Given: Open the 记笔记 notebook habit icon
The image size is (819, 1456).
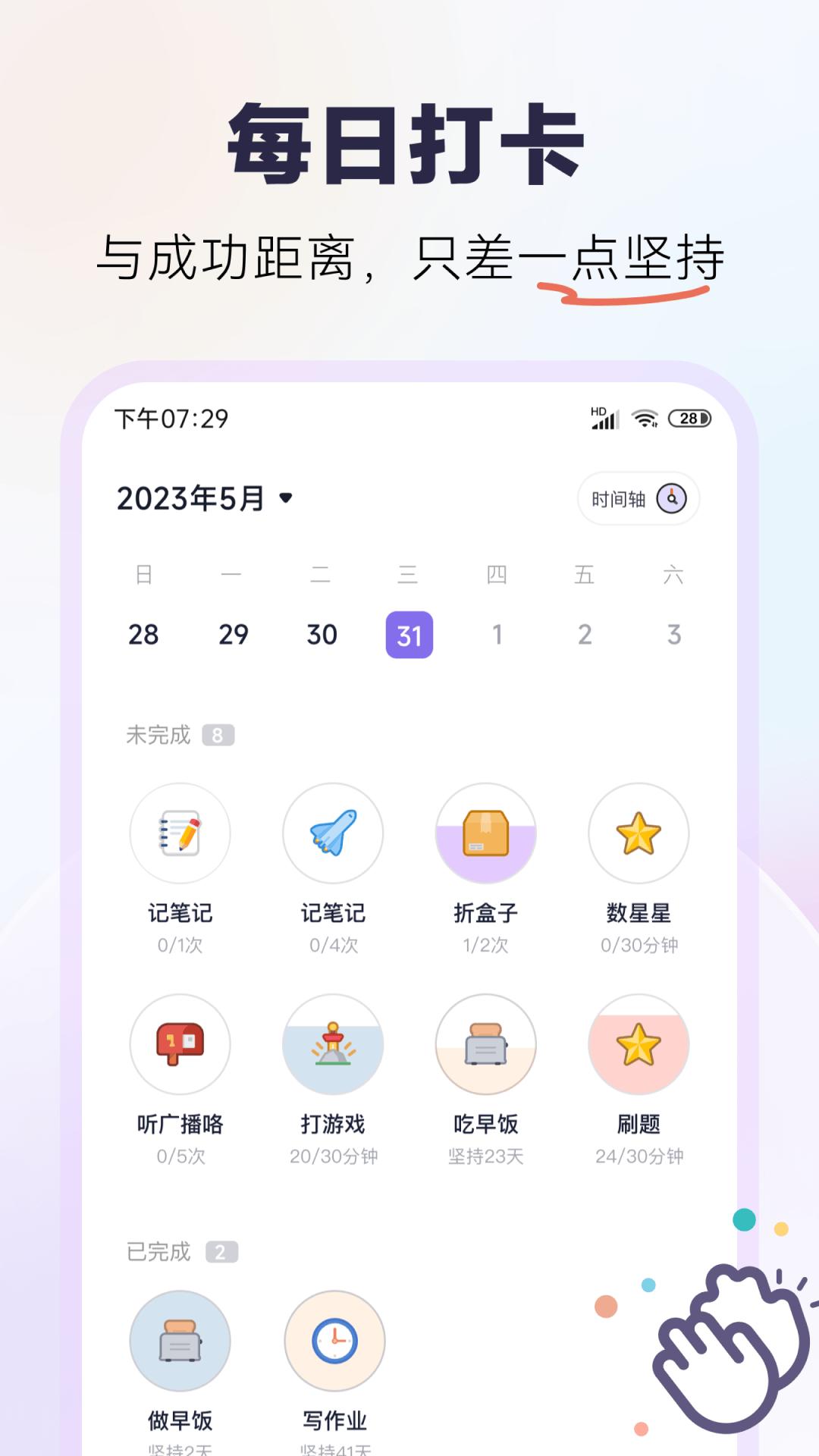Looking at the screenshot, I should (180, 833).
